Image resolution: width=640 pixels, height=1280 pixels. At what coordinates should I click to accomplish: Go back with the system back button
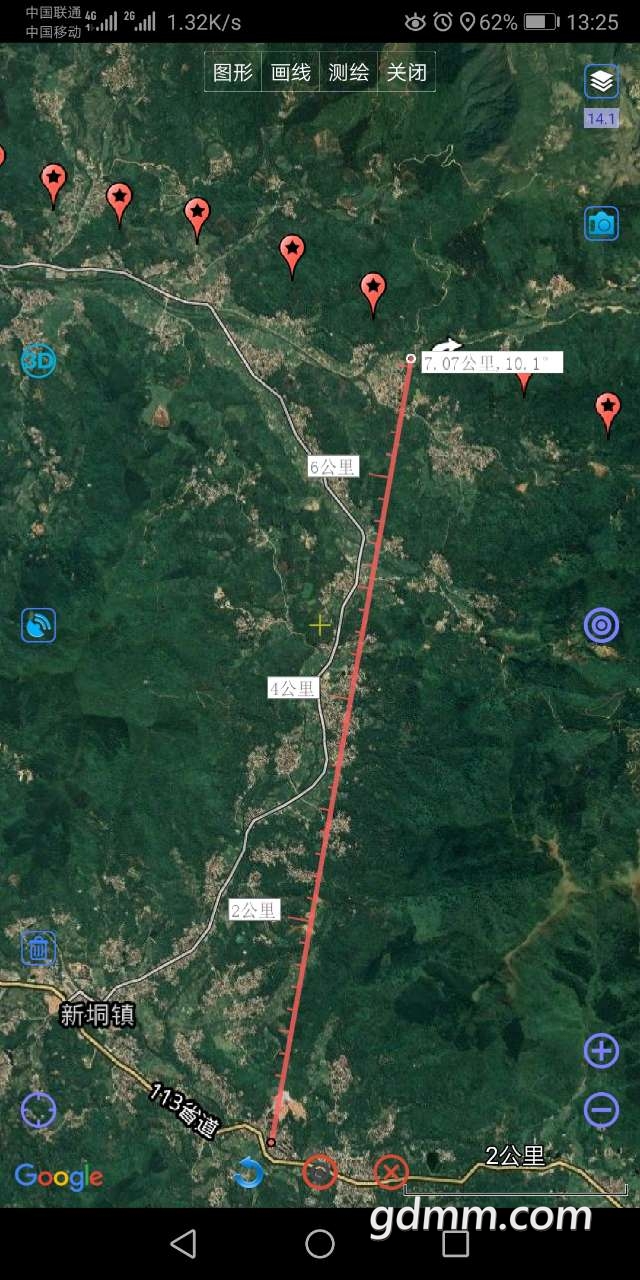pos(183,1244)
